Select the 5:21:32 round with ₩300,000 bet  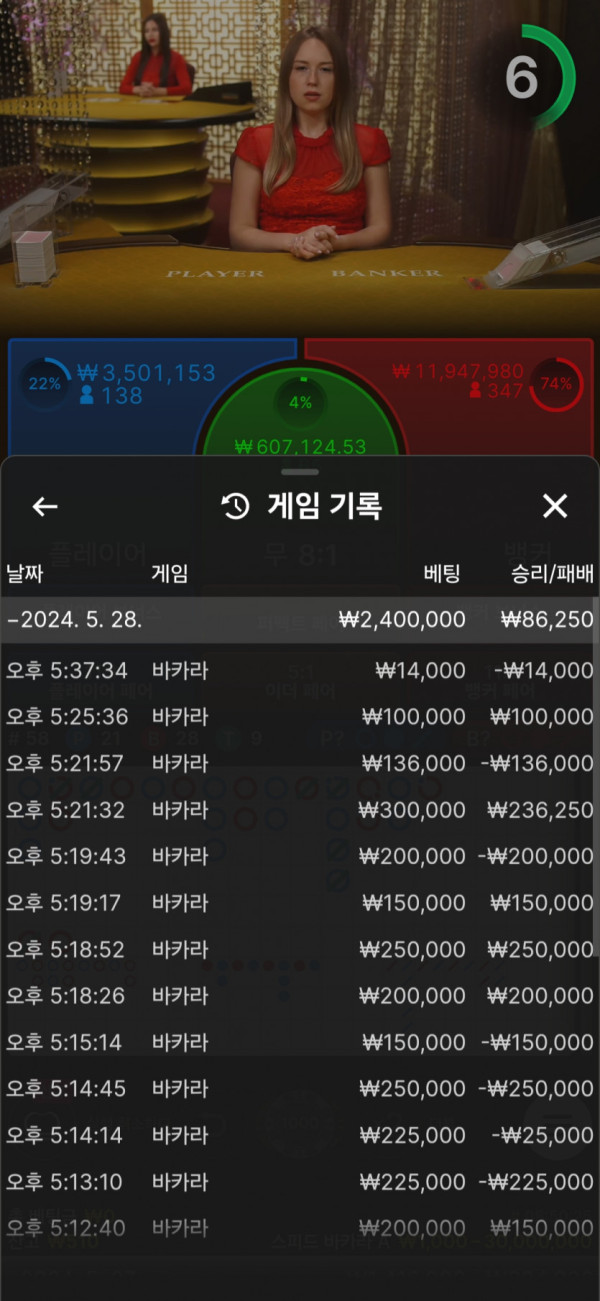pyautogui.click(x=298, y=810)
